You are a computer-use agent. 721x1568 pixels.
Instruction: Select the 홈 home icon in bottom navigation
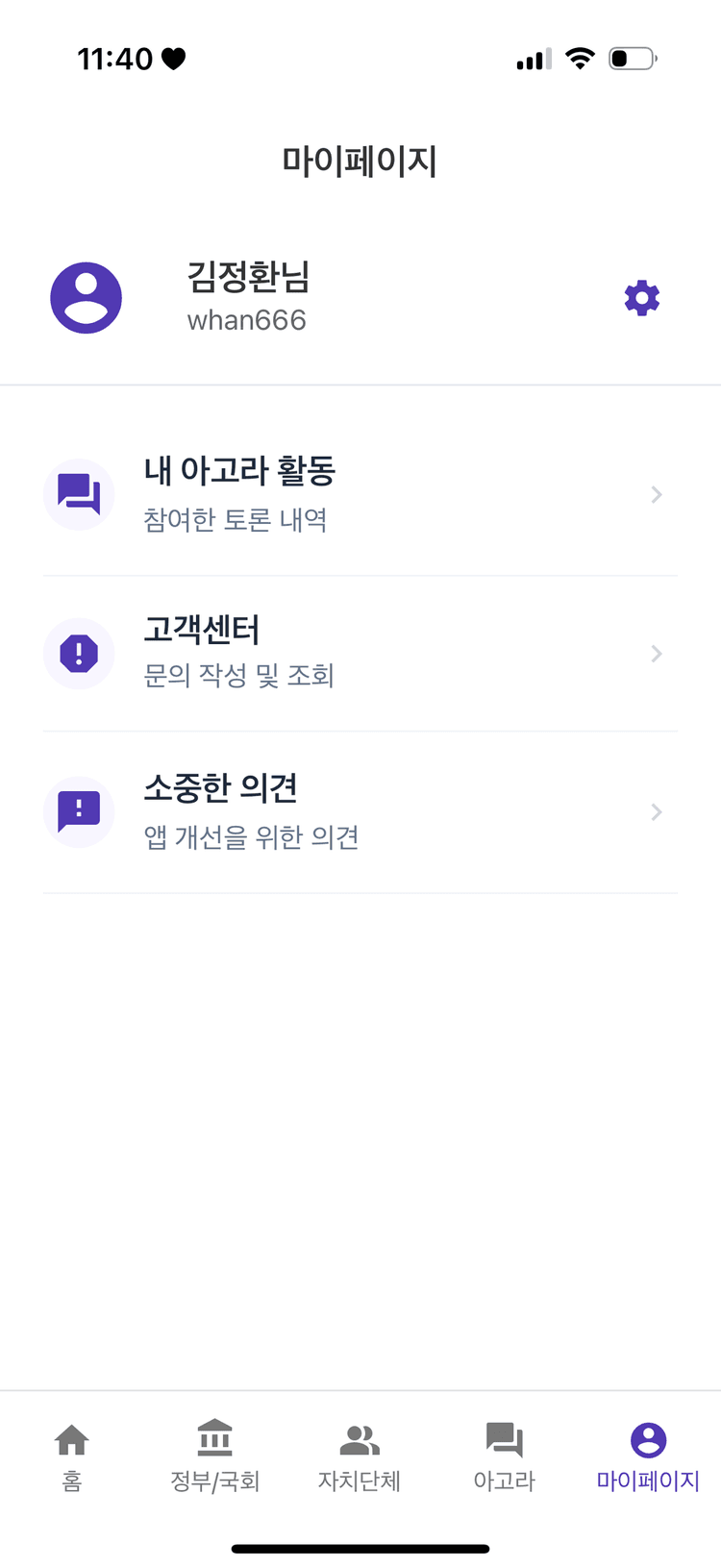click(x=72, y=1439)
